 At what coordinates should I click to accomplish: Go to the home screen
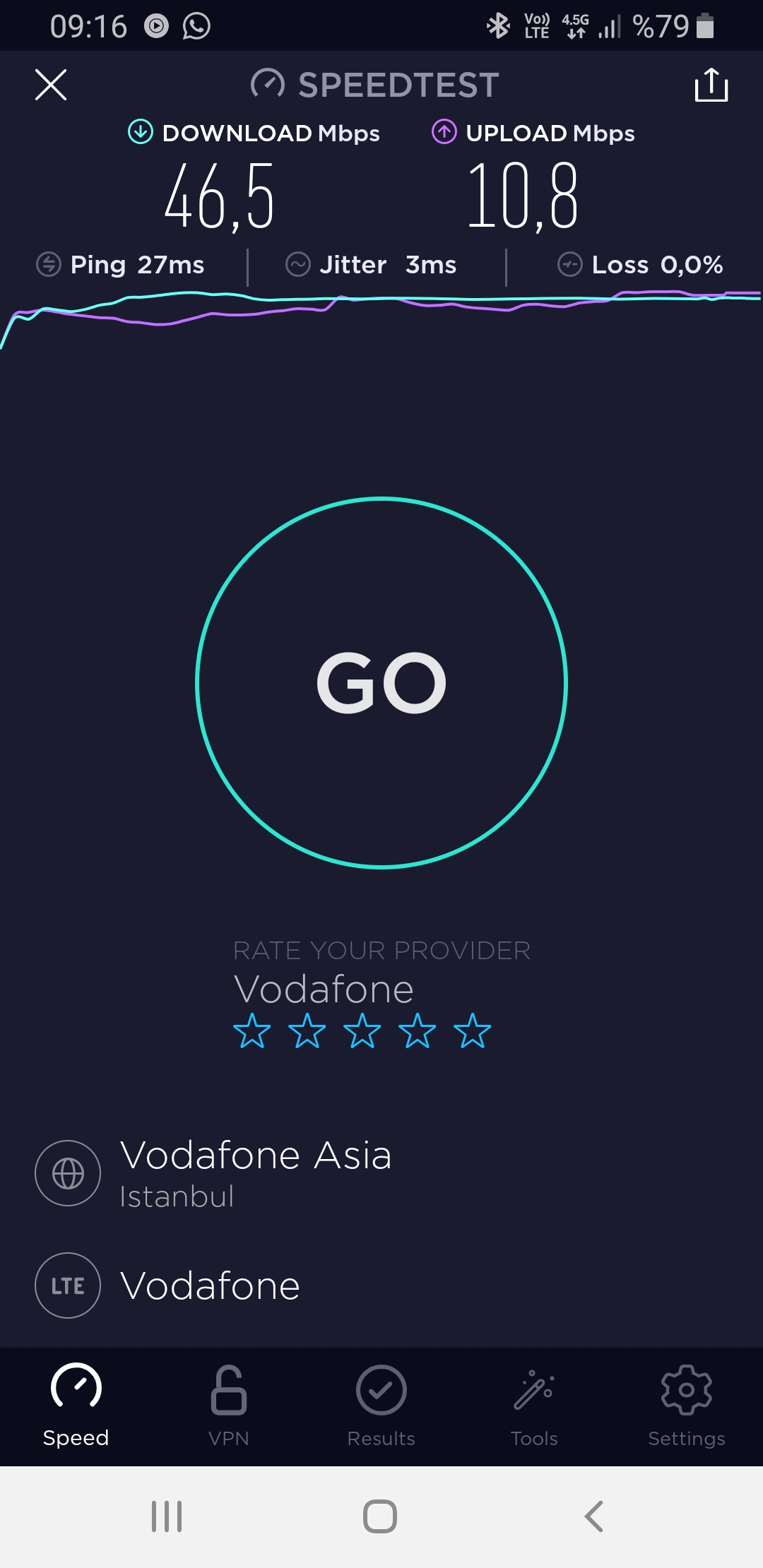(x=380, y=1516)
